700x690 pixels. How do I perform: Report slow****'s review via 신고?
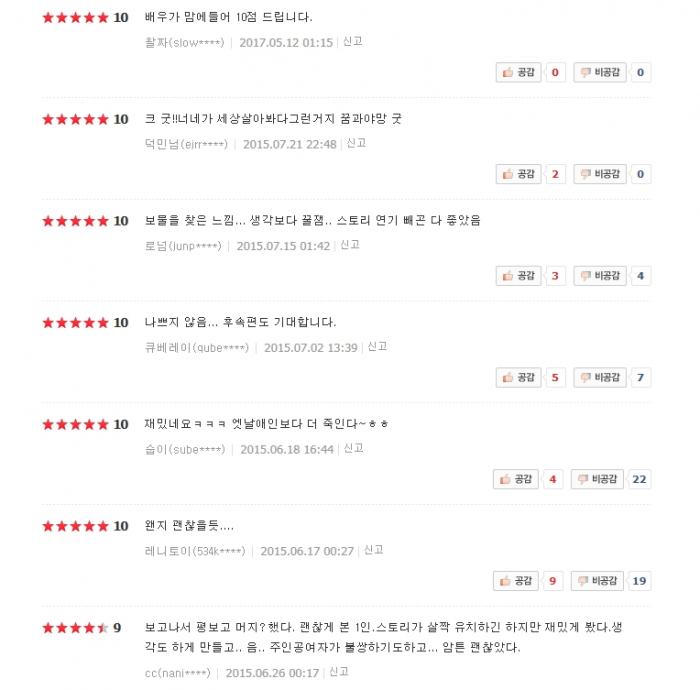353,42
